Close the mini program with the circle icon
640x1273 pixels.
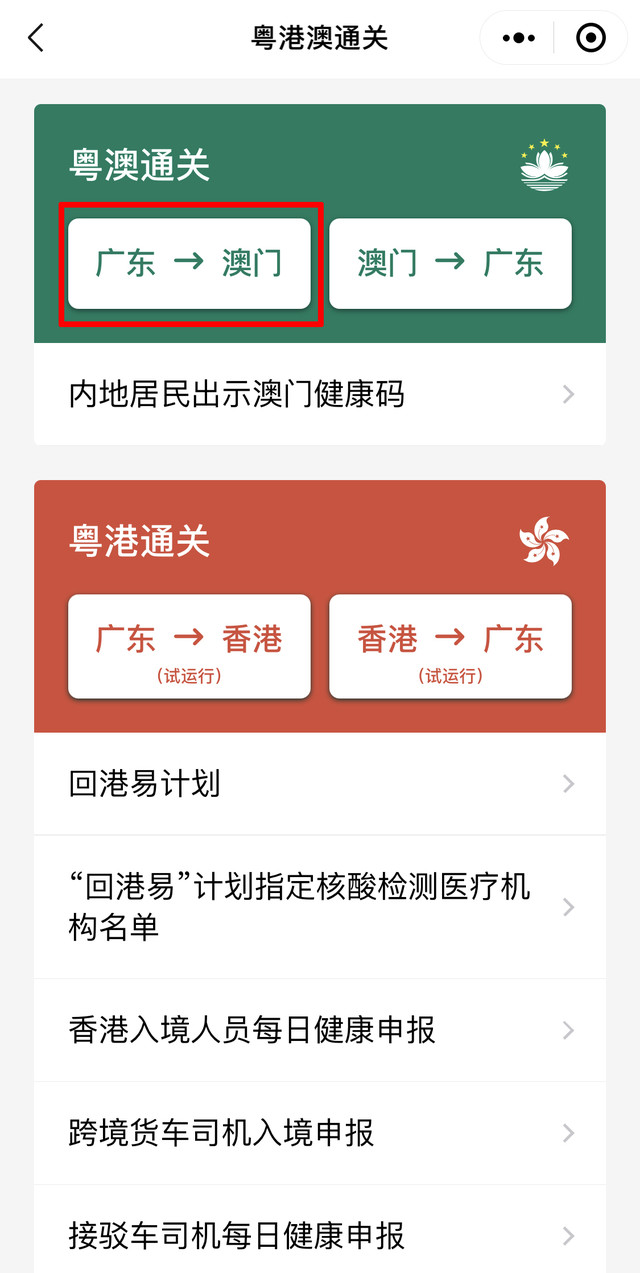[591, 39]
